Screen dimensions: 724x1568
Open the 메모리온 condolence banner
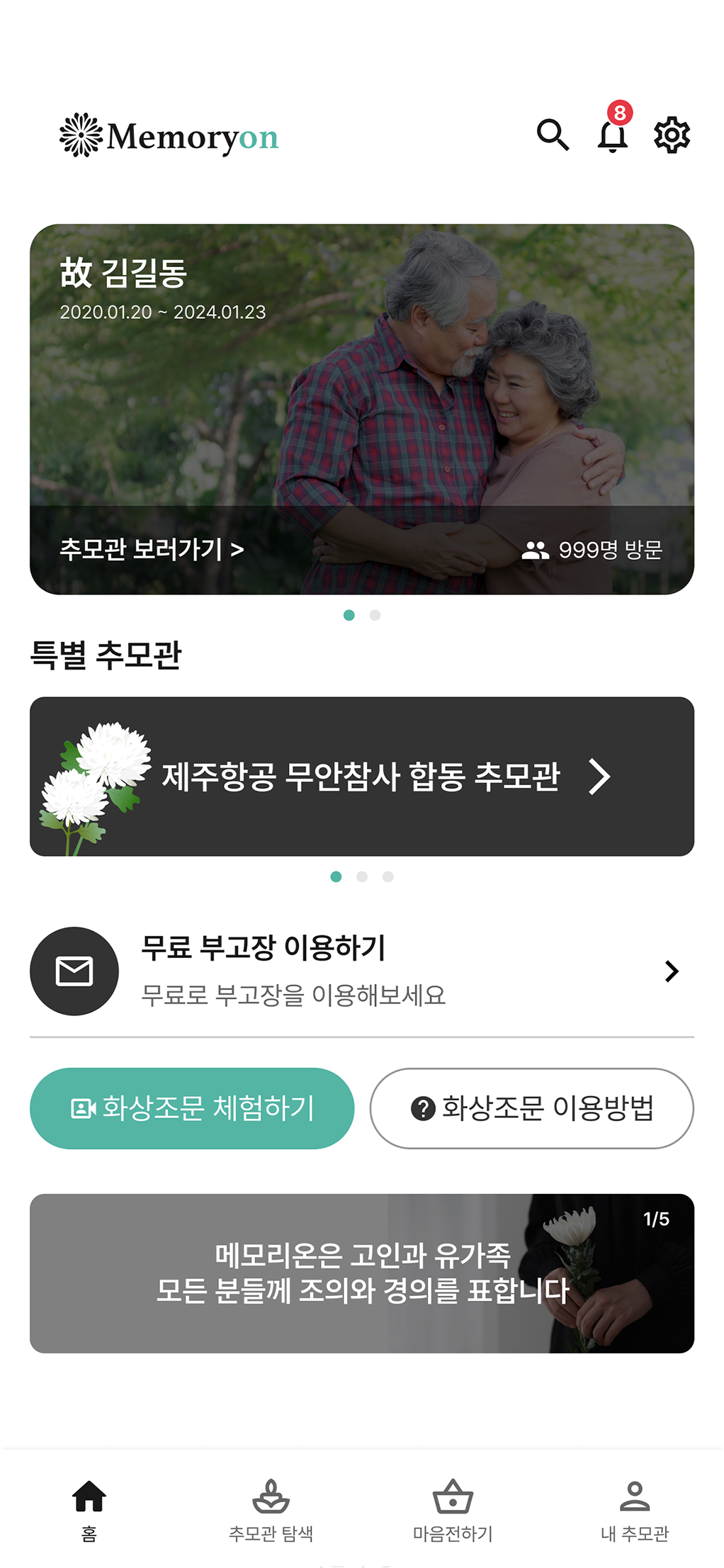coord(362,1273)
